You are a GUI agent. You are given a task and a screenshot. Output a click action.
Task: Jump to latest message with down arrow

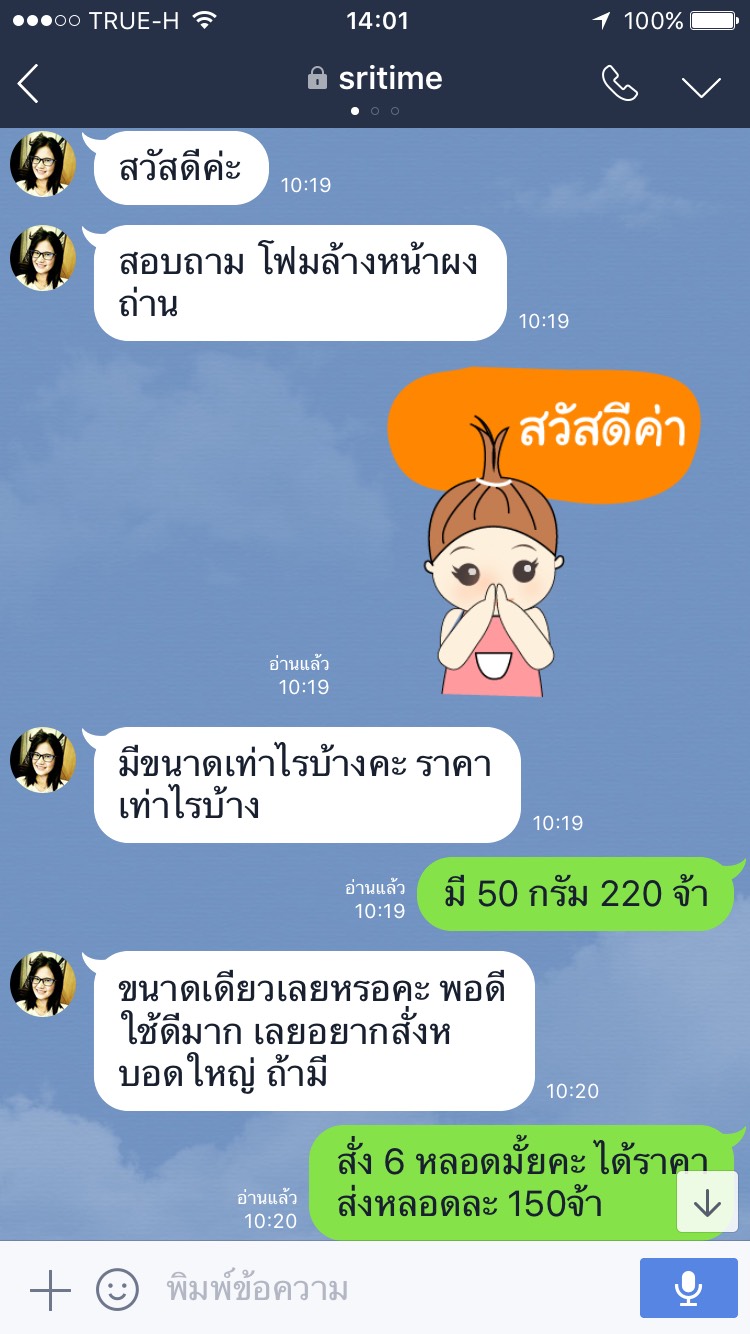[x=707, y=1203]
